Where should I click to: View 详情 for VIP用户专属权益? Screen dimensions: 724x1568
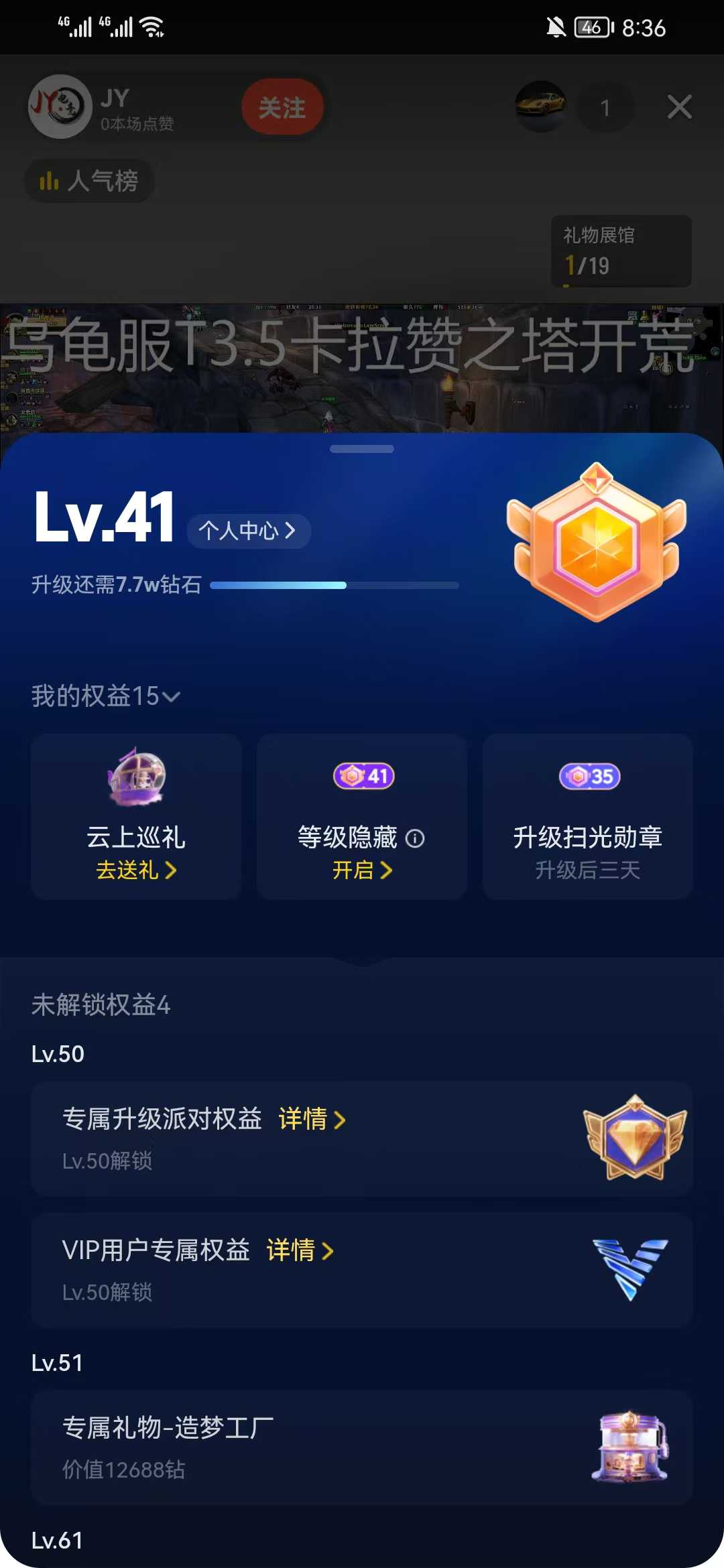[x=300, y=1250]
